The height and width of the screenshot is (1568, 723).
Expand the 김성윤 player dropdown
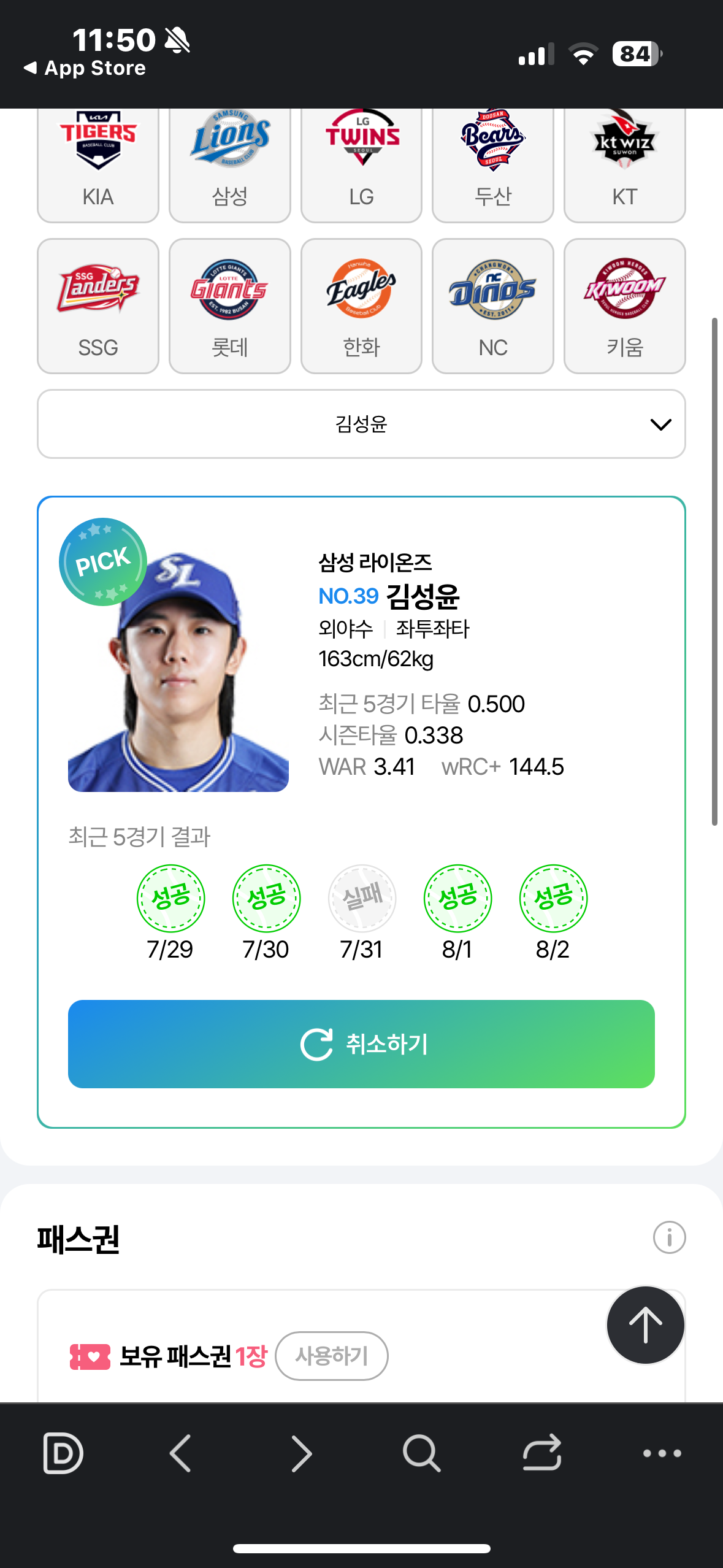(x=361, y=424)
